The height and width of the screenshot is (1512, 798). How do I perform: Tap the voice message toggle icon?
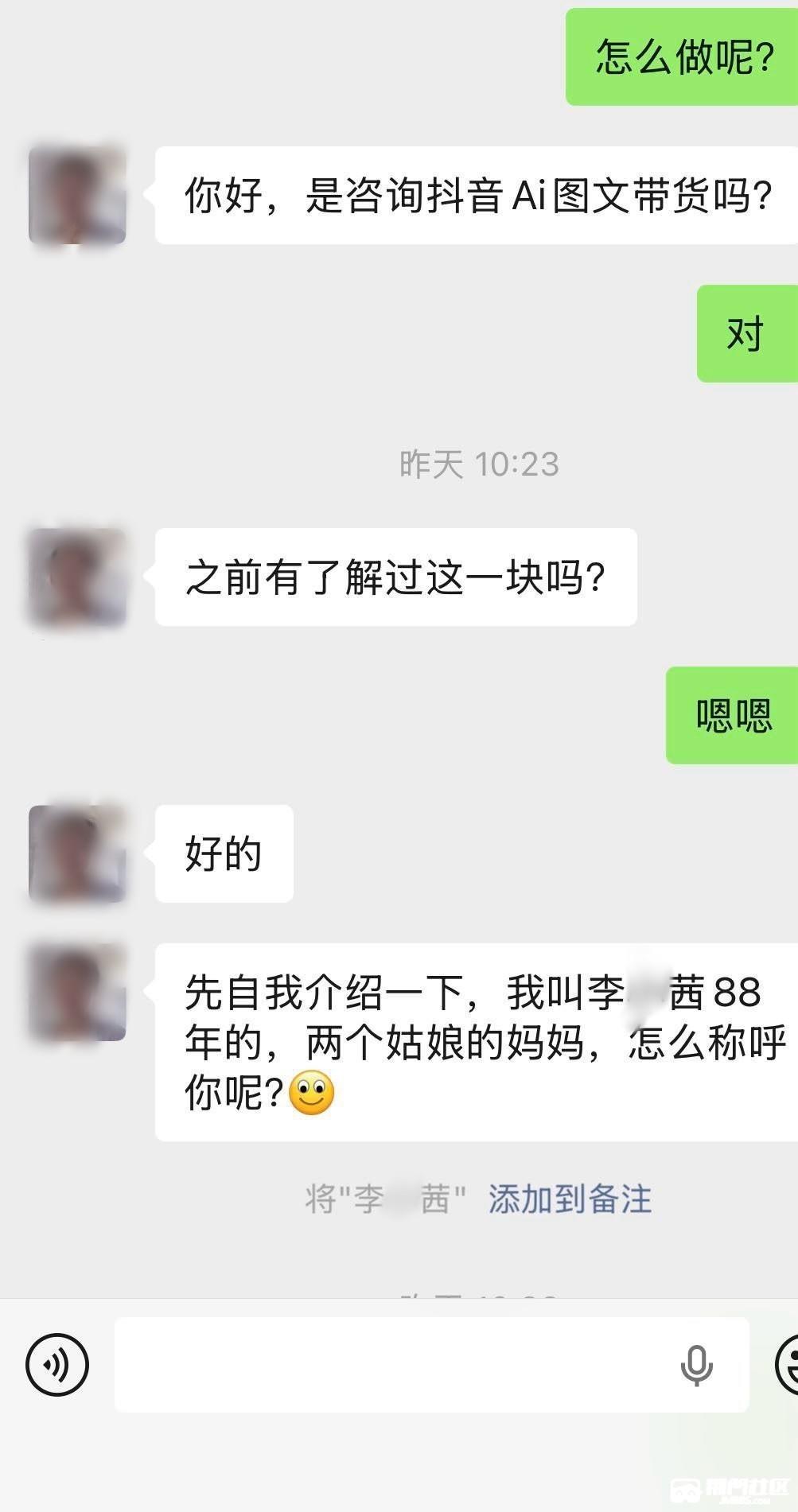pos(57,1365)
